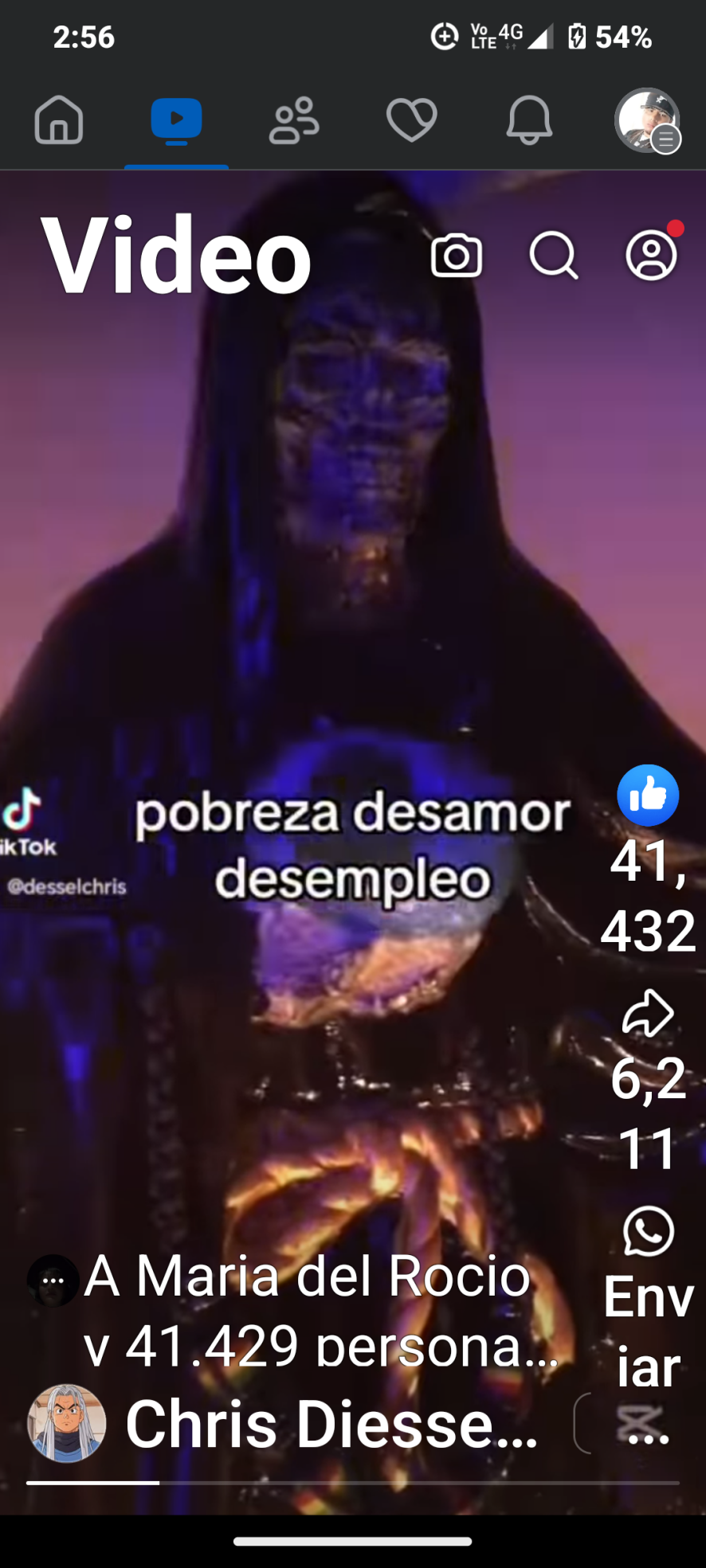Image resolution: width=706 pixels, height=1568 pixels.
Task: Open the profile menu avatar
Action: click(647, 120)
